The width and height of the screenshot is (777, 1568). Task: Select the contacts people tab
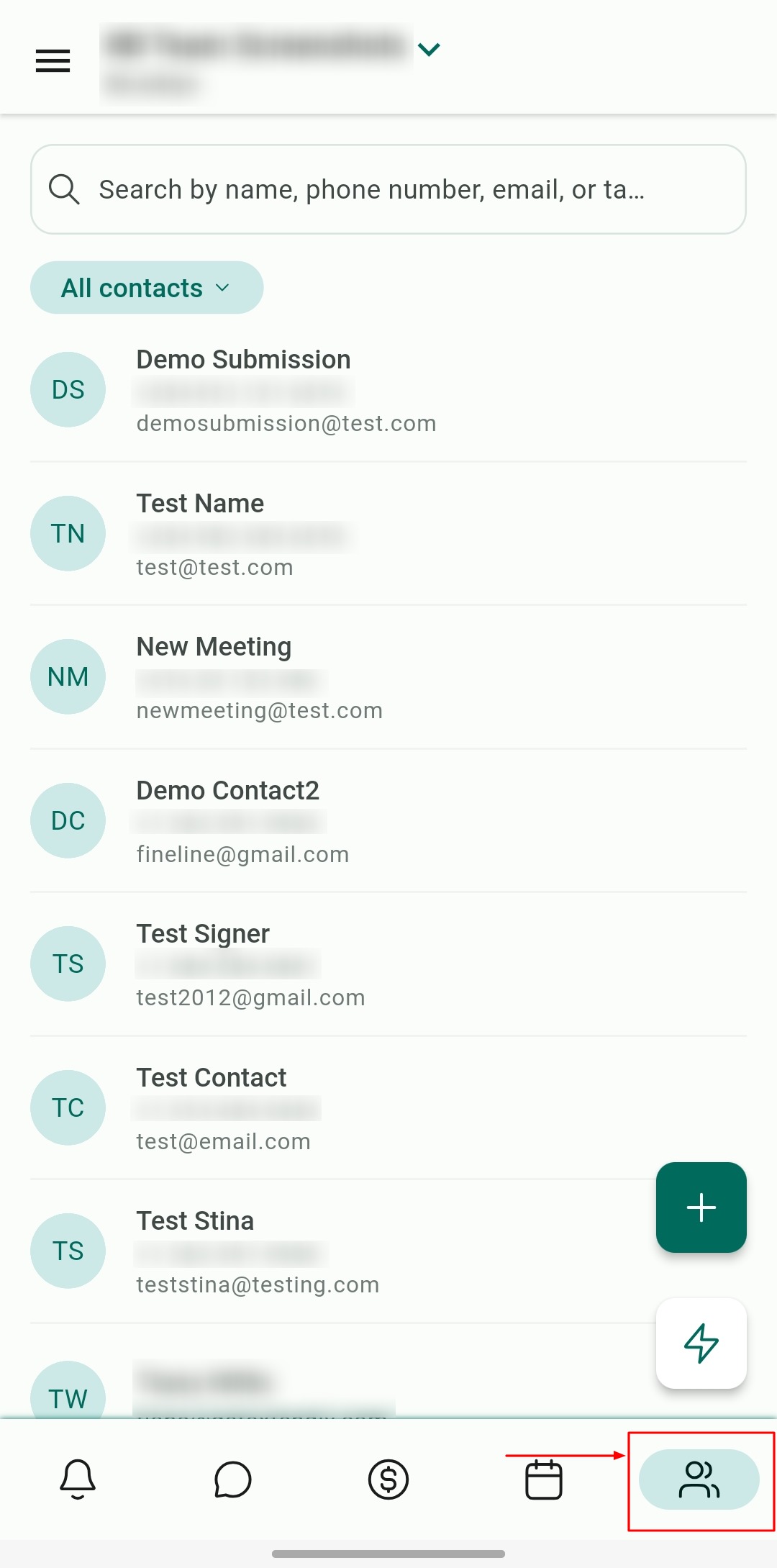(699, 1479)
